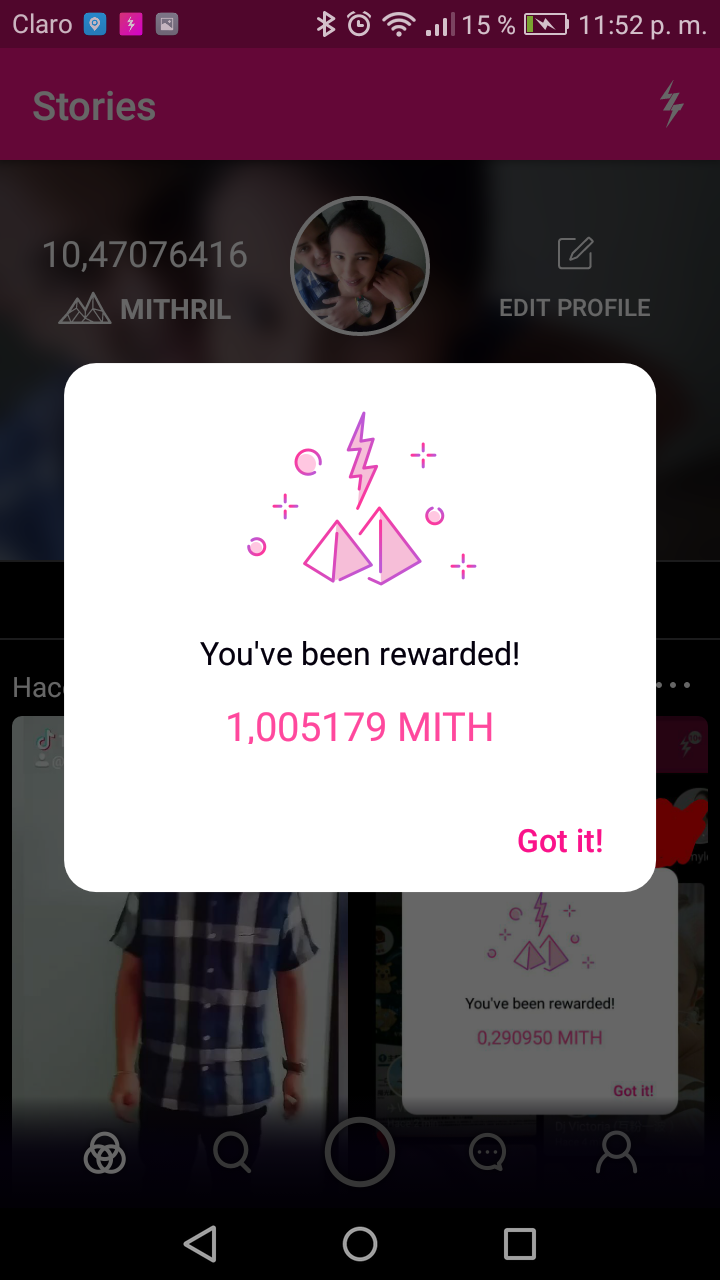Dismiss the reward dialog with Got it!

tap(560, 841)
